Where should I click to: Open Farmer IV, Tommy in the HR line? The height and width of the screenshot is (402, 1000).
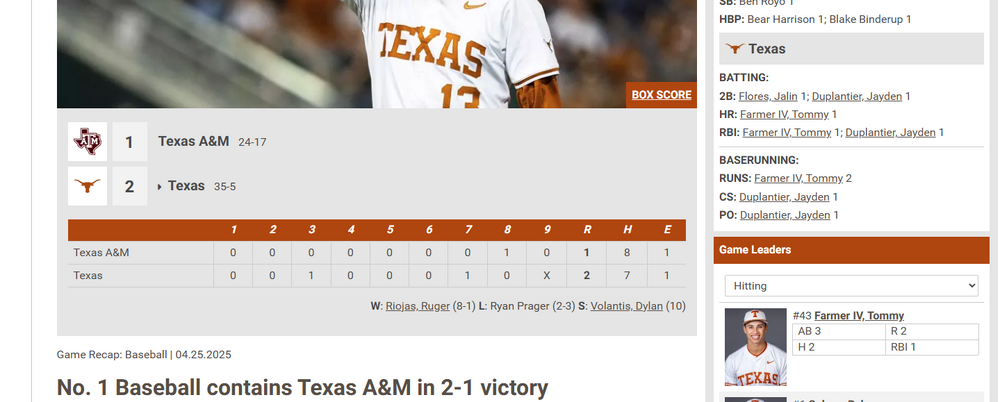click(x=784, y=114)
